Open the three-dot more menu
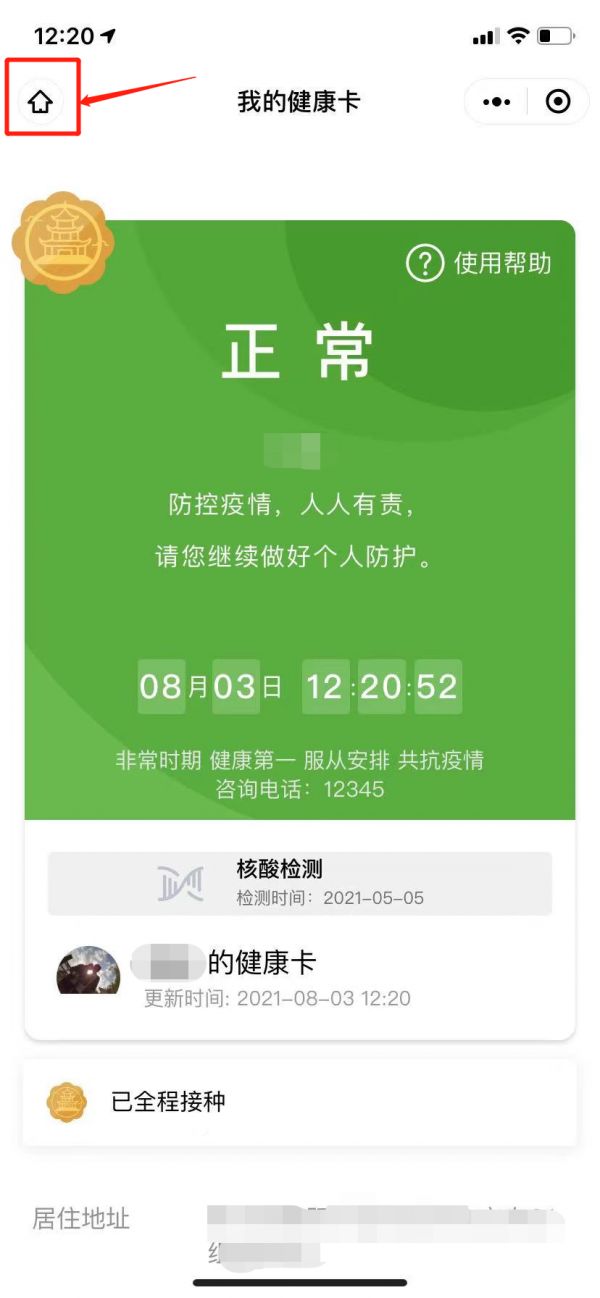Screen dimensions: 600x1298 (497, 102)
